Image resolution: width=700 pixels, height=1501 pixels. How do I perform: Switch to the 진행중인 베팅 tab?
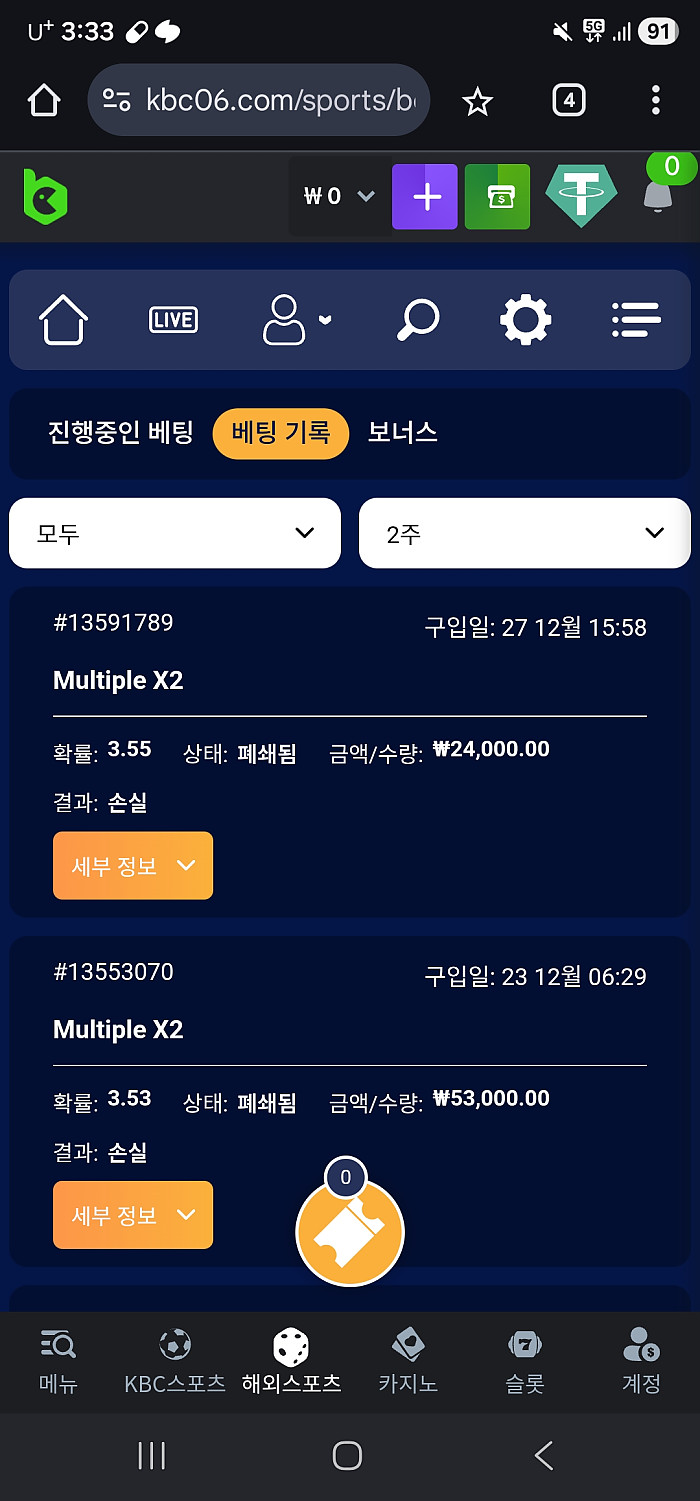(x=120, y=433)
